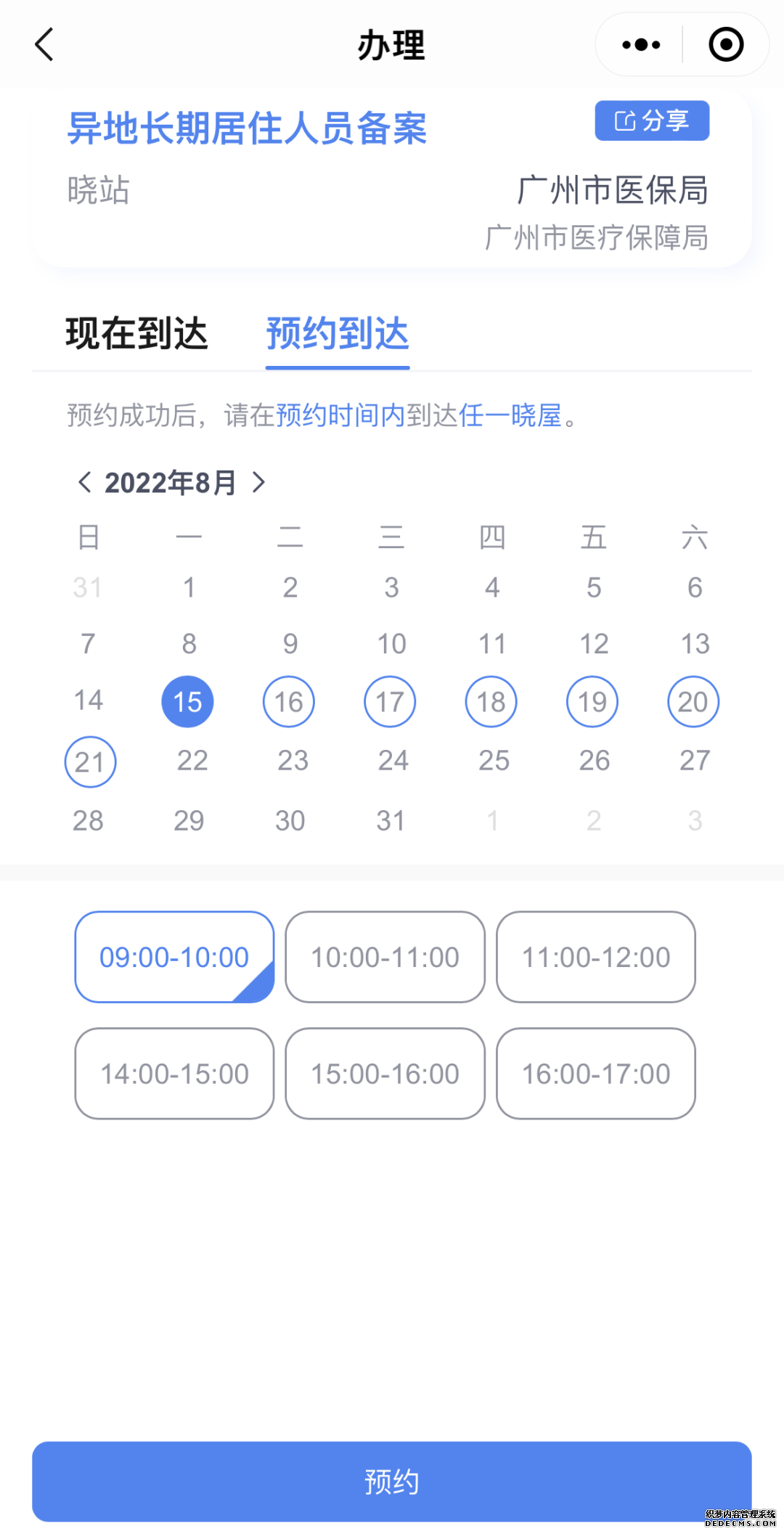Select the 15:00-16:00 time slot
This screenshot has height=1534, width=784.
[385, 1074]
